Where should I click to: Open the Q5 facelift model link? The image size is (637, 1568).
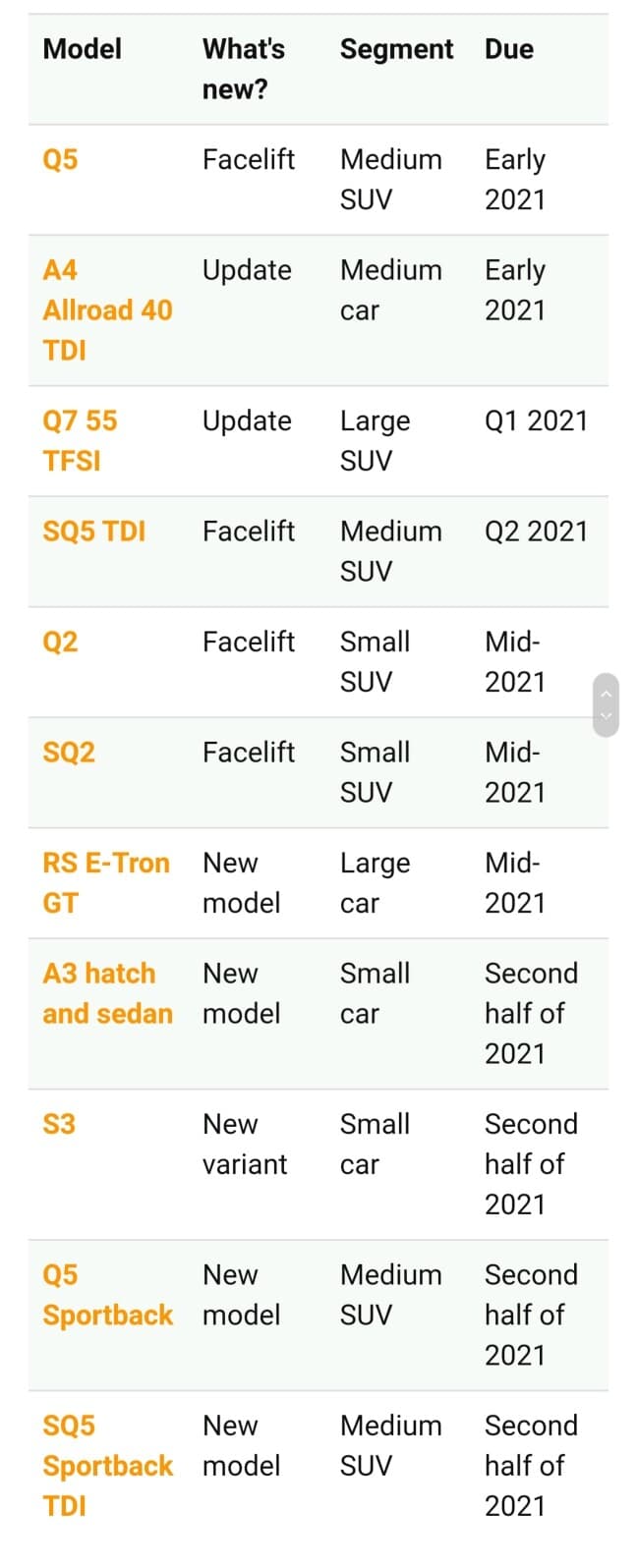coord(60,159)
